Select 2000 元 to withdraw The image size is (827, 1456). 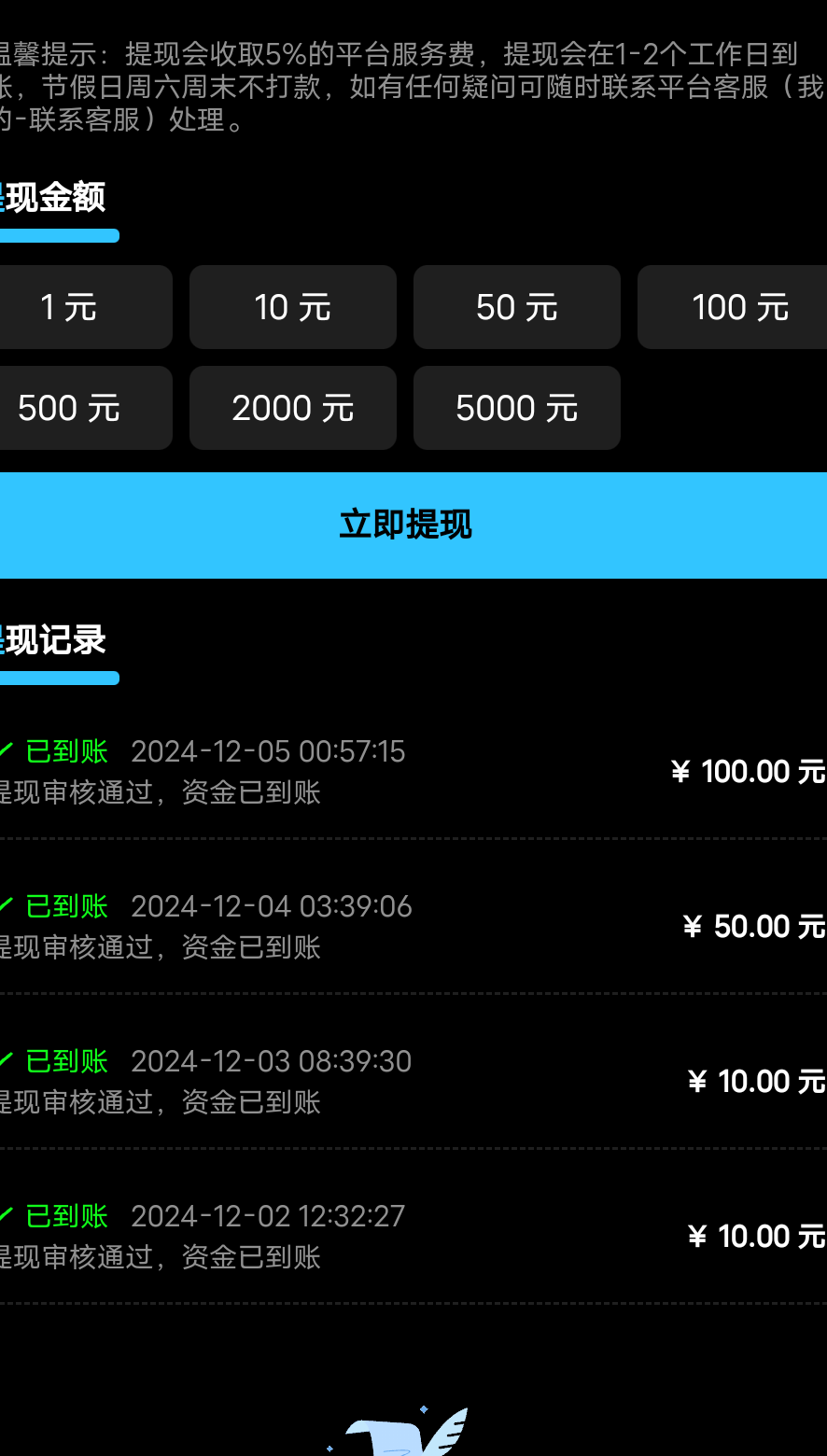tap(293, 408)
